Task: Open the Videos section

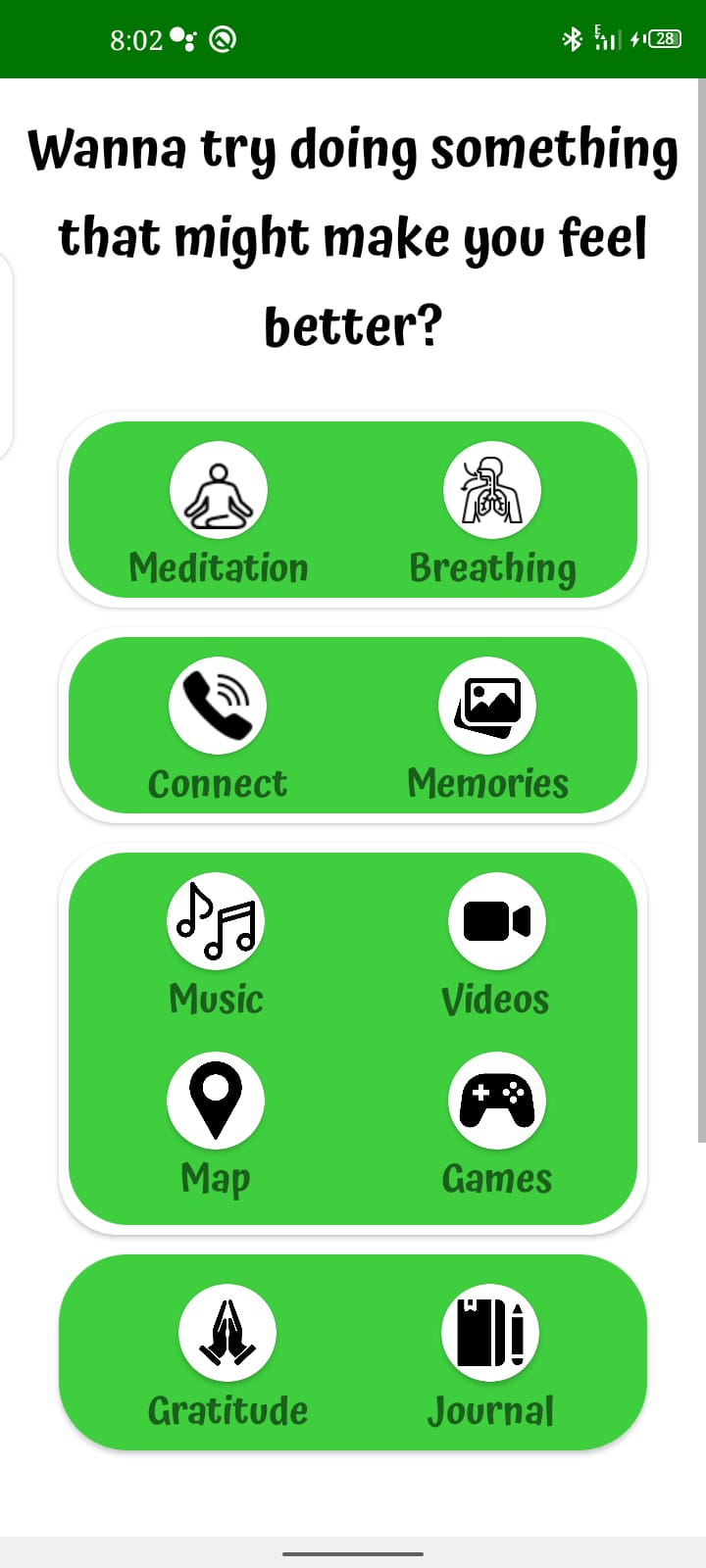Action: [x=496, y=922]
